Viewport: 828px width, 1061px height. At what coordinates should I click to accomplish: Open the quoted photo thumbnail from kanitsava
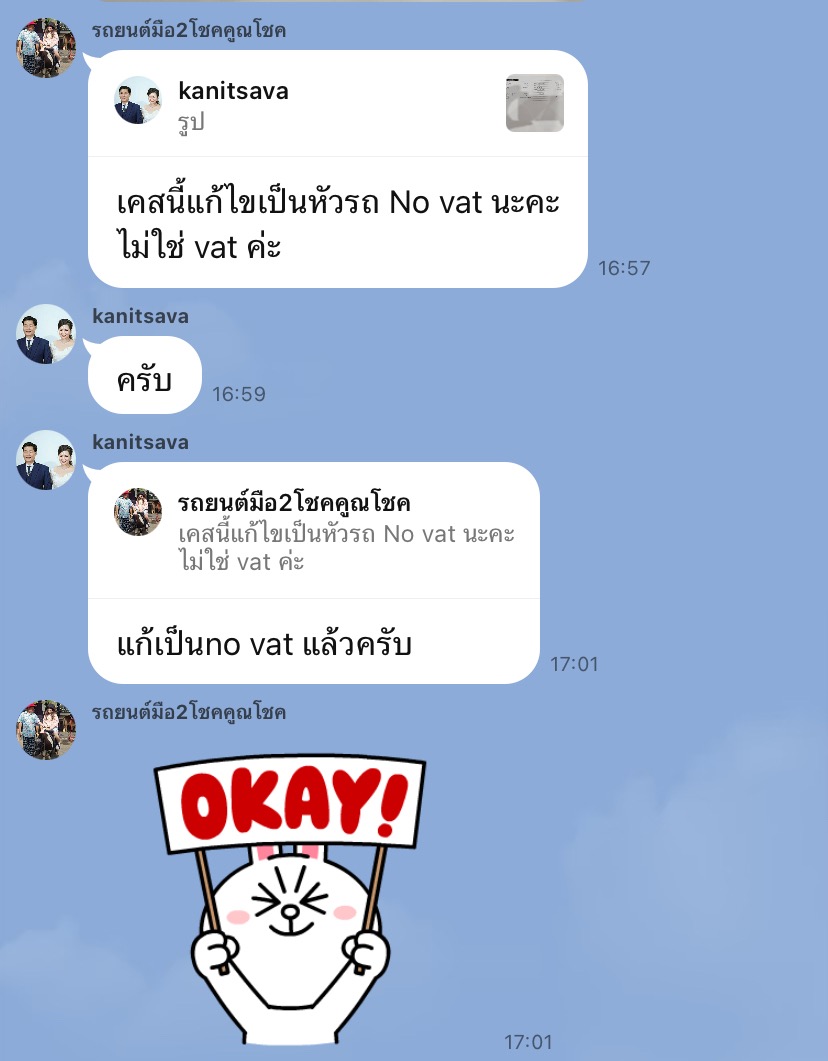click(534, 103)
